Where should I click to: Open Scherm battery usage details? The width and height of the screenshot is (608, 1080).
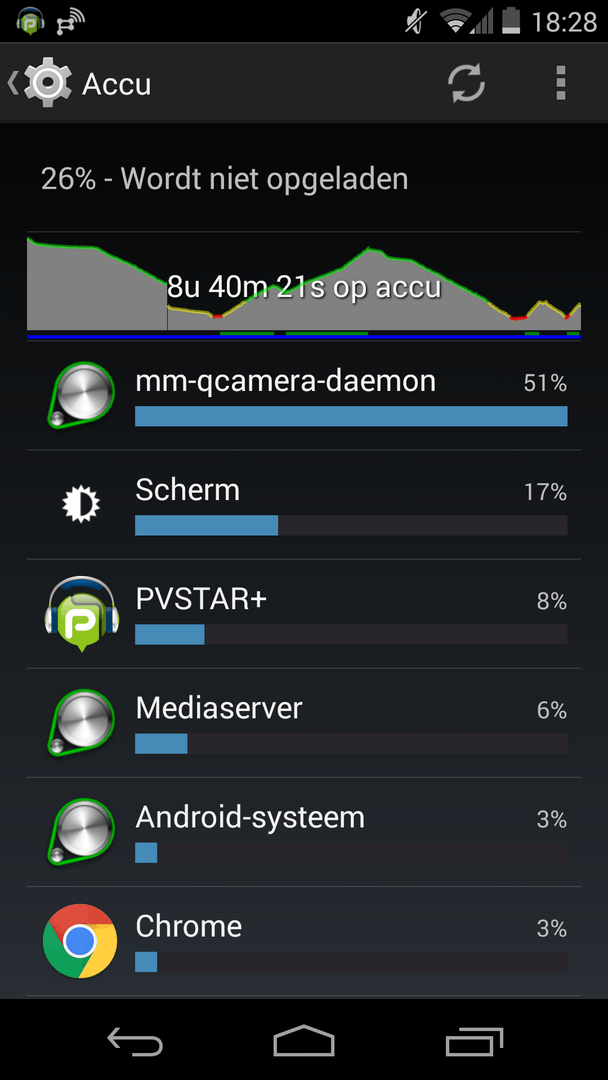click(x=303, y=505)
